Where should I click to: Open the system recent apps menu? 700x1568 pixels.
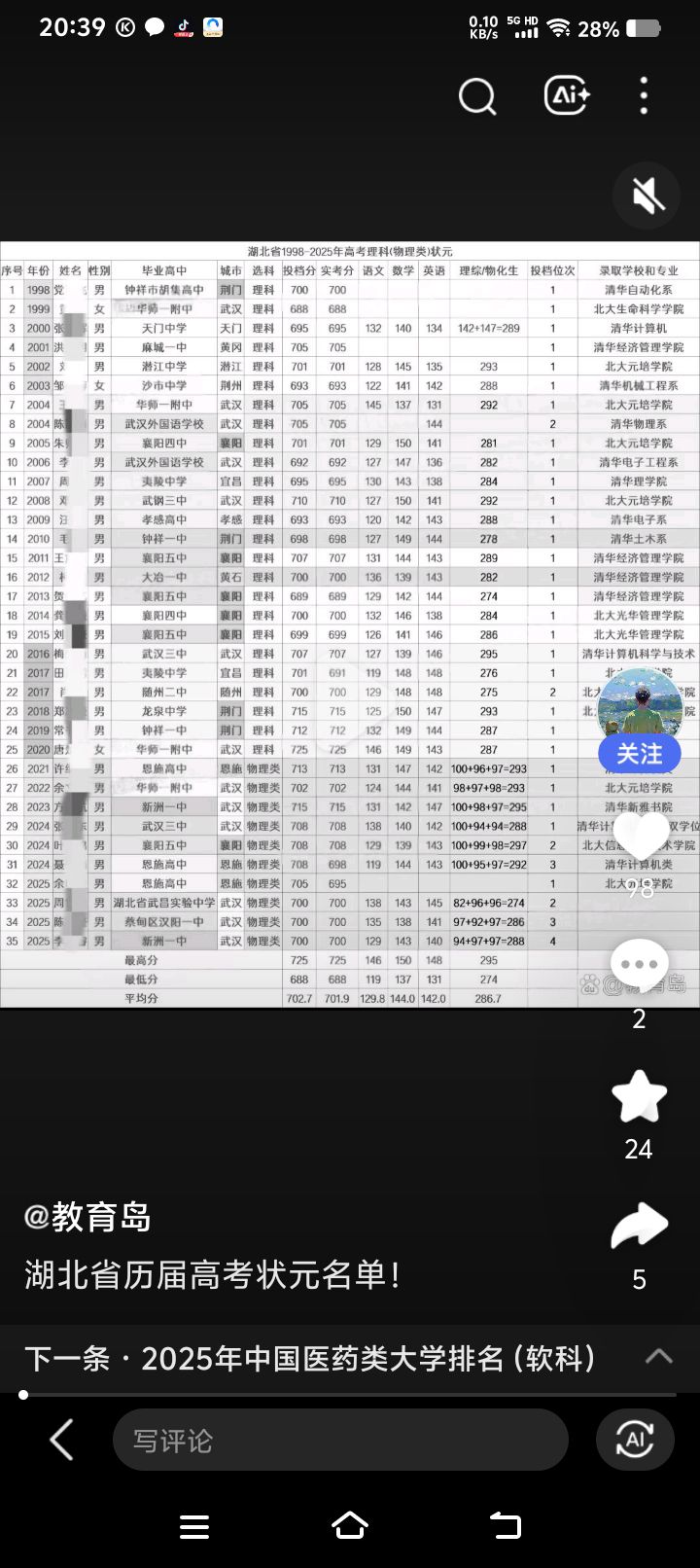point(194,1526)
